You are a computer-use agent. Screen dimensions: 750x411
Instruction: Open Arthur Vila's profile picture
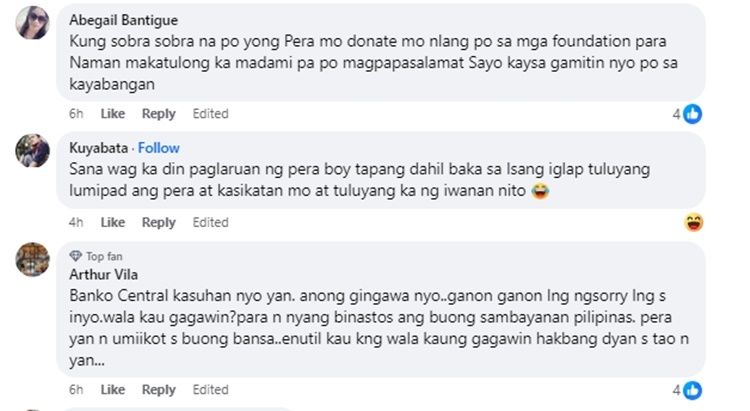33,260
